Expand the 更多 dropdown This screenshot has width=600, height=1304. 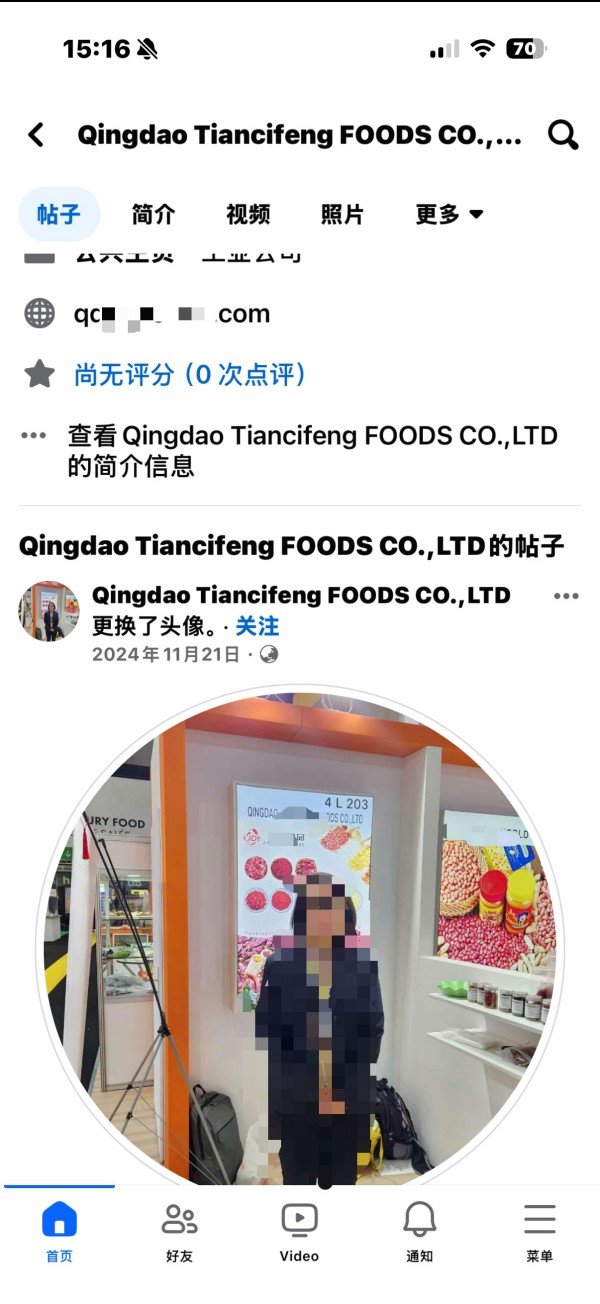coord(449,214)
